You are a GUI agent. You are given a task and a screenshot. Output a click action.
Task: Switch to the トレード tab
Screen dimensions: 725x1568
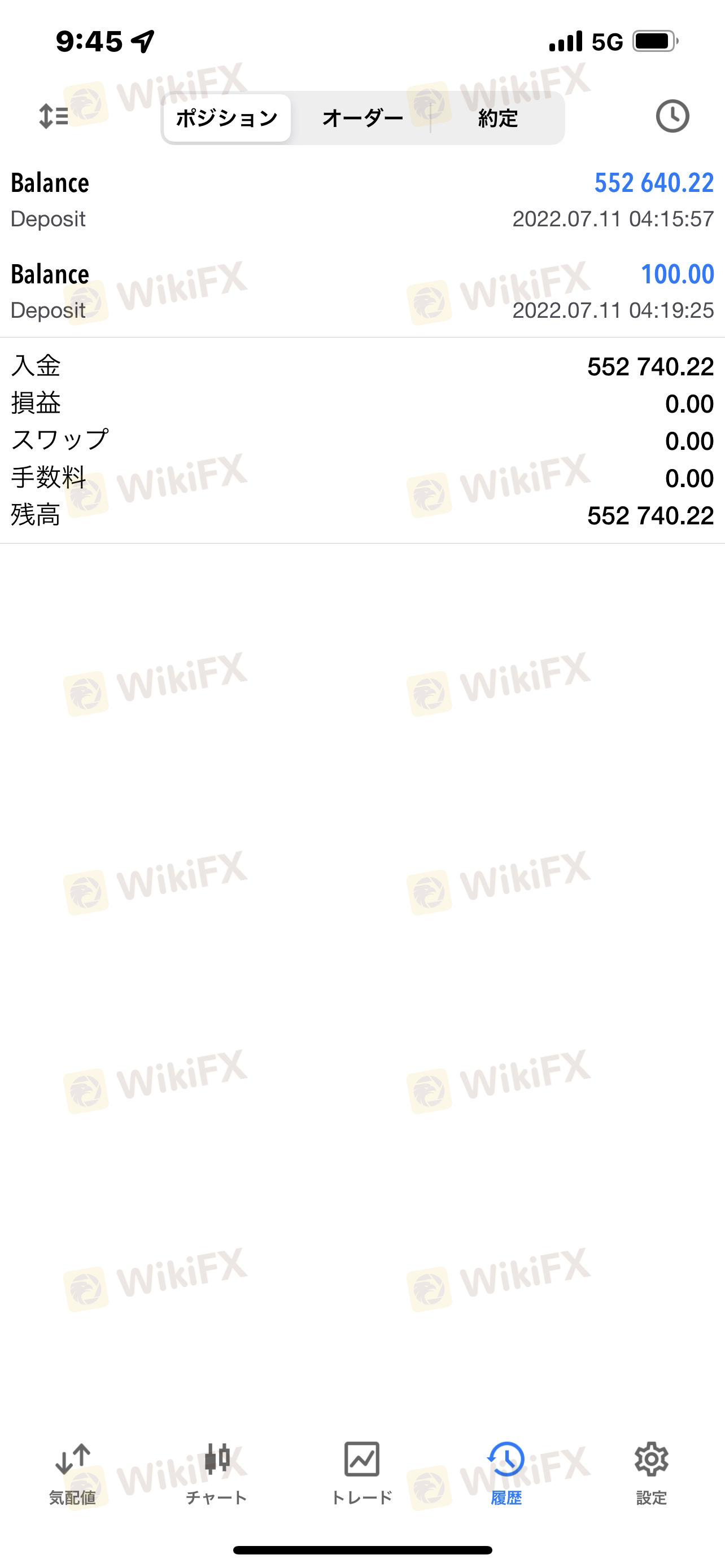361,1472
